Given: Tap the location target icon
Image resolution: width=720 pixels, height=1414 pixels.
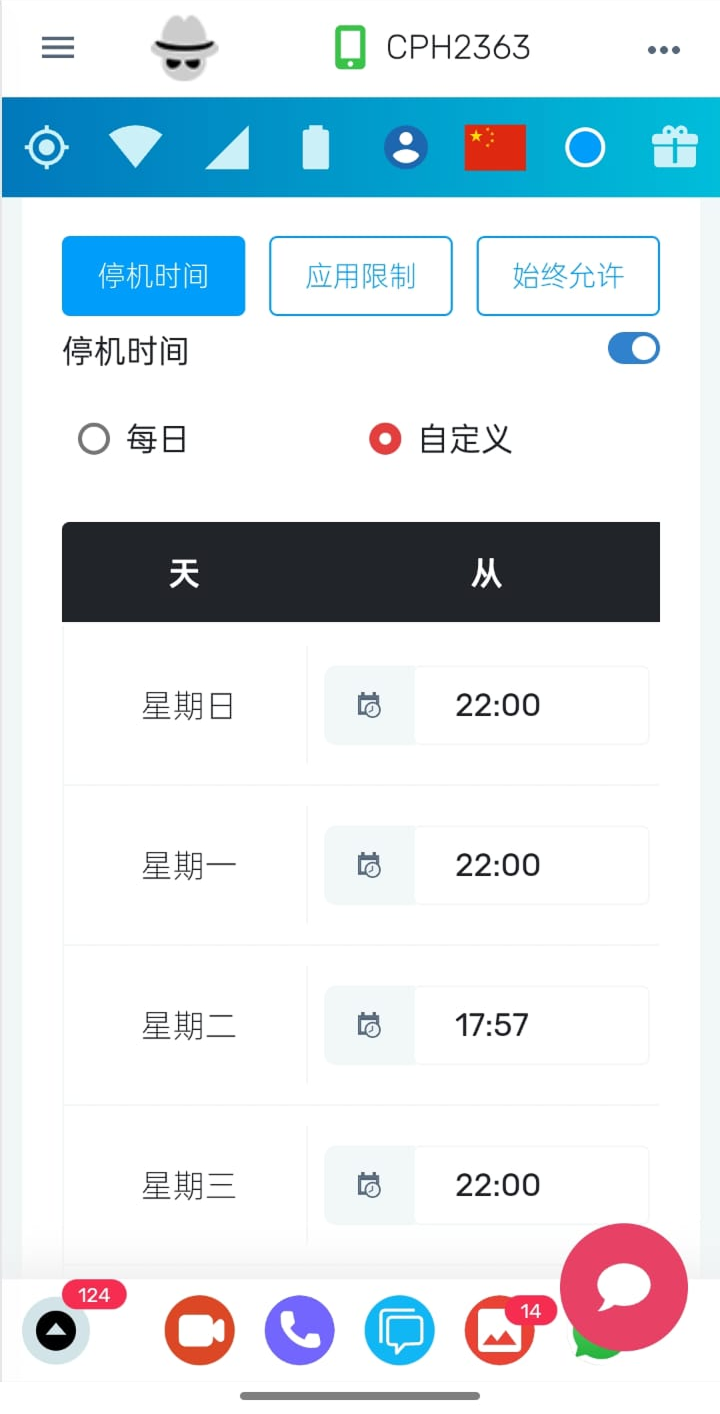Looking at the screenshot, I should (46, 148).
